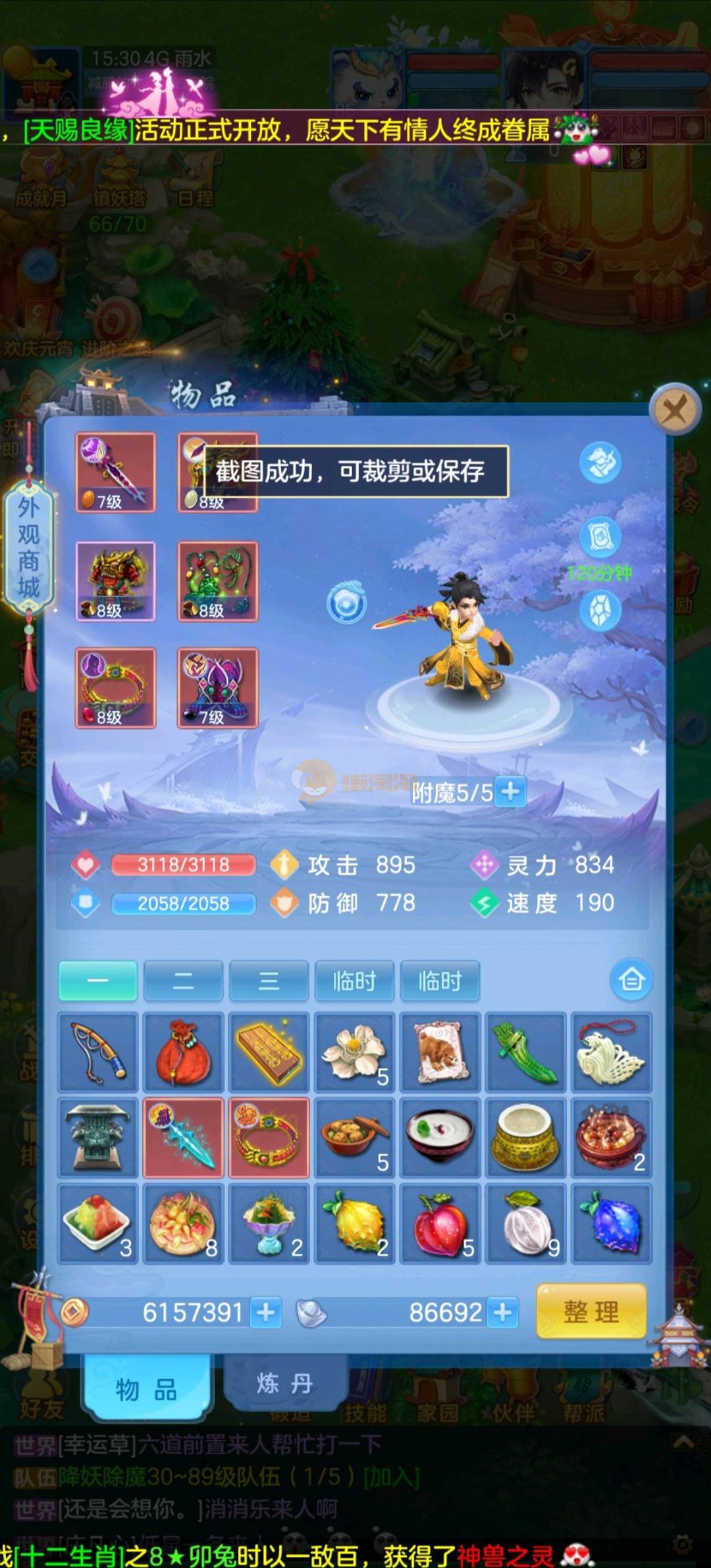Select the 7级 purple helmet slot
This screenshot has height=1568, width=711.
218,688
